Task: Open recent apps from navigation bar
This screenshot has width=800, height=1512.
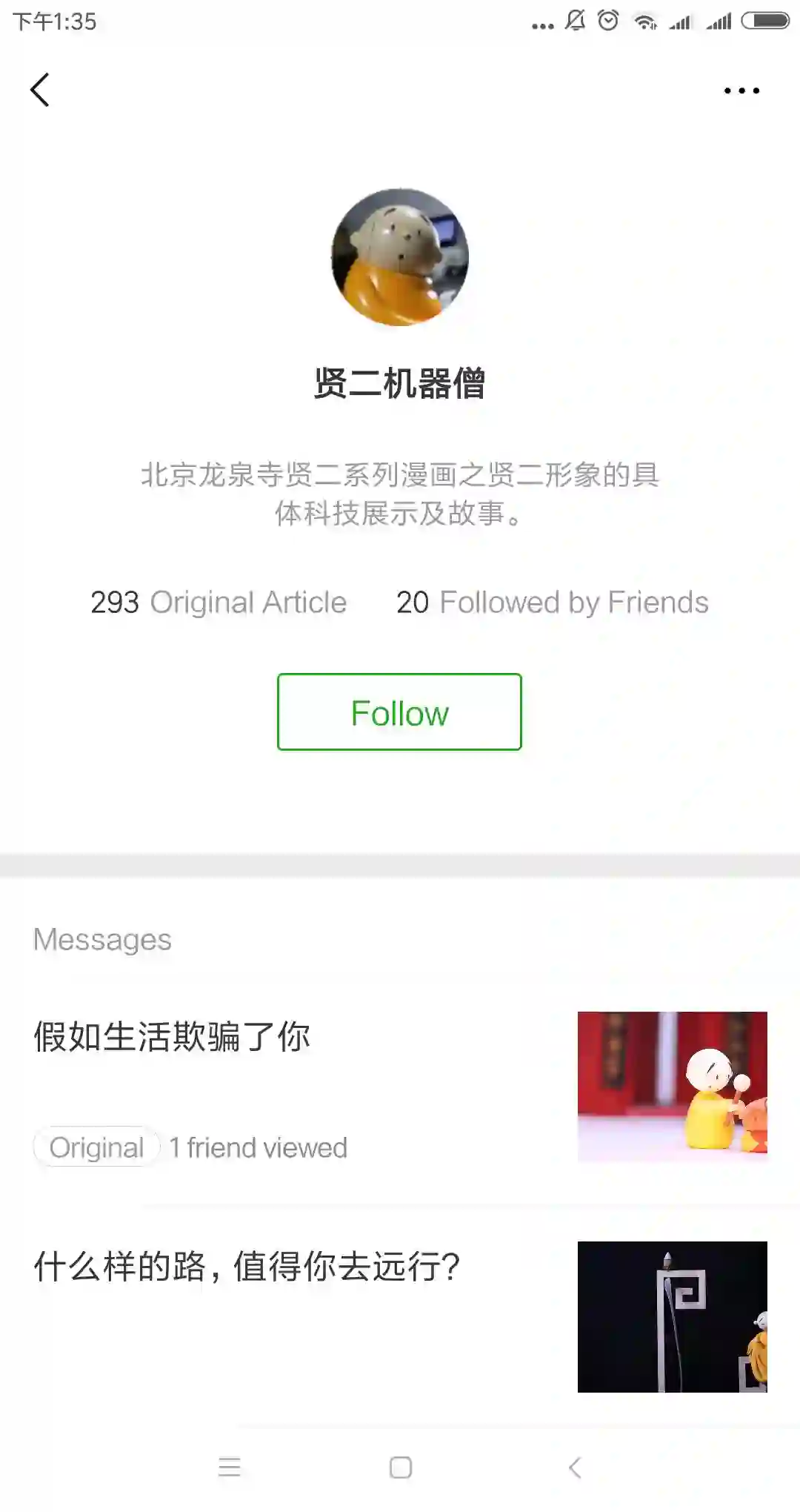Action: point(230,1468)
